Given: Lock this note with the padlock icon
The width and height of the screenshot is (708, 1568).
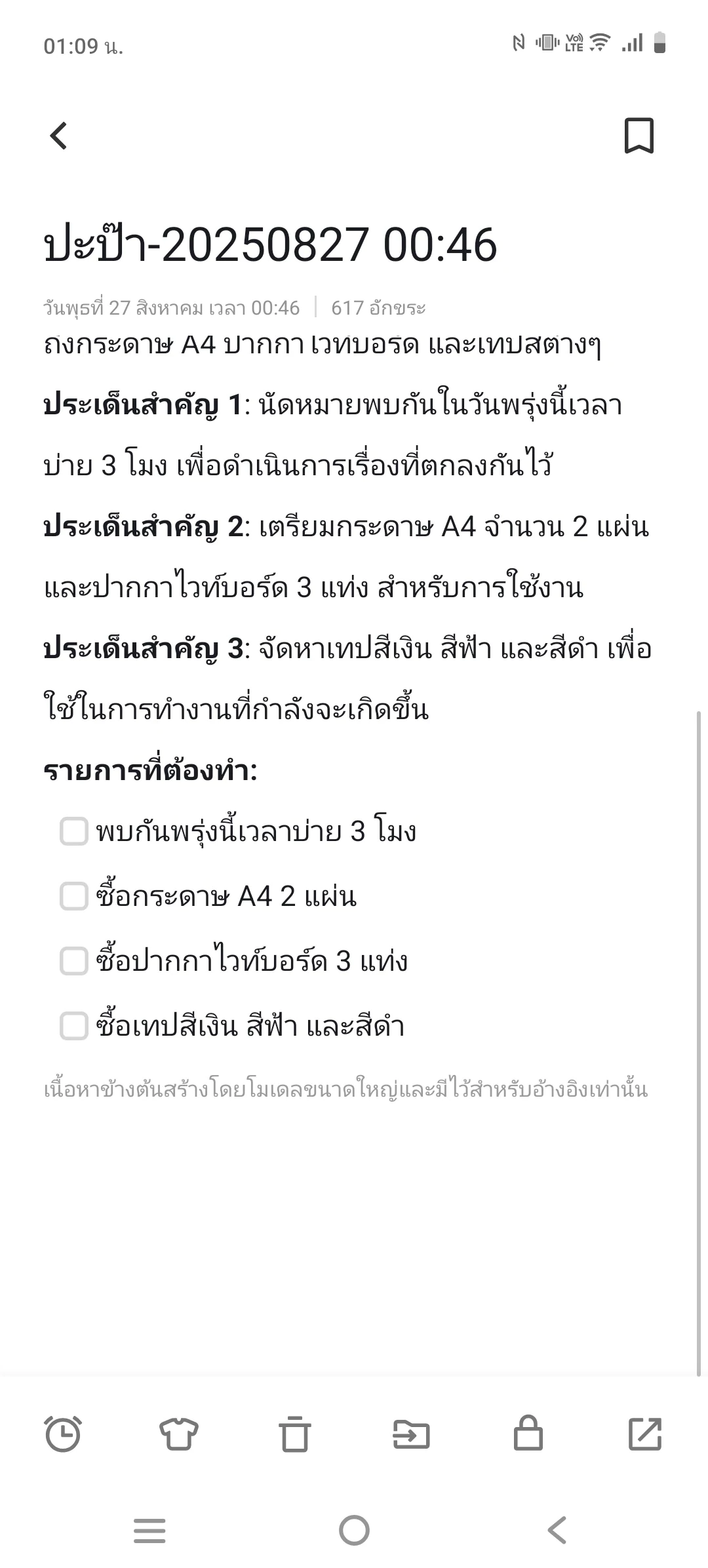Looking at the screenshot, I should point(528,1434).
